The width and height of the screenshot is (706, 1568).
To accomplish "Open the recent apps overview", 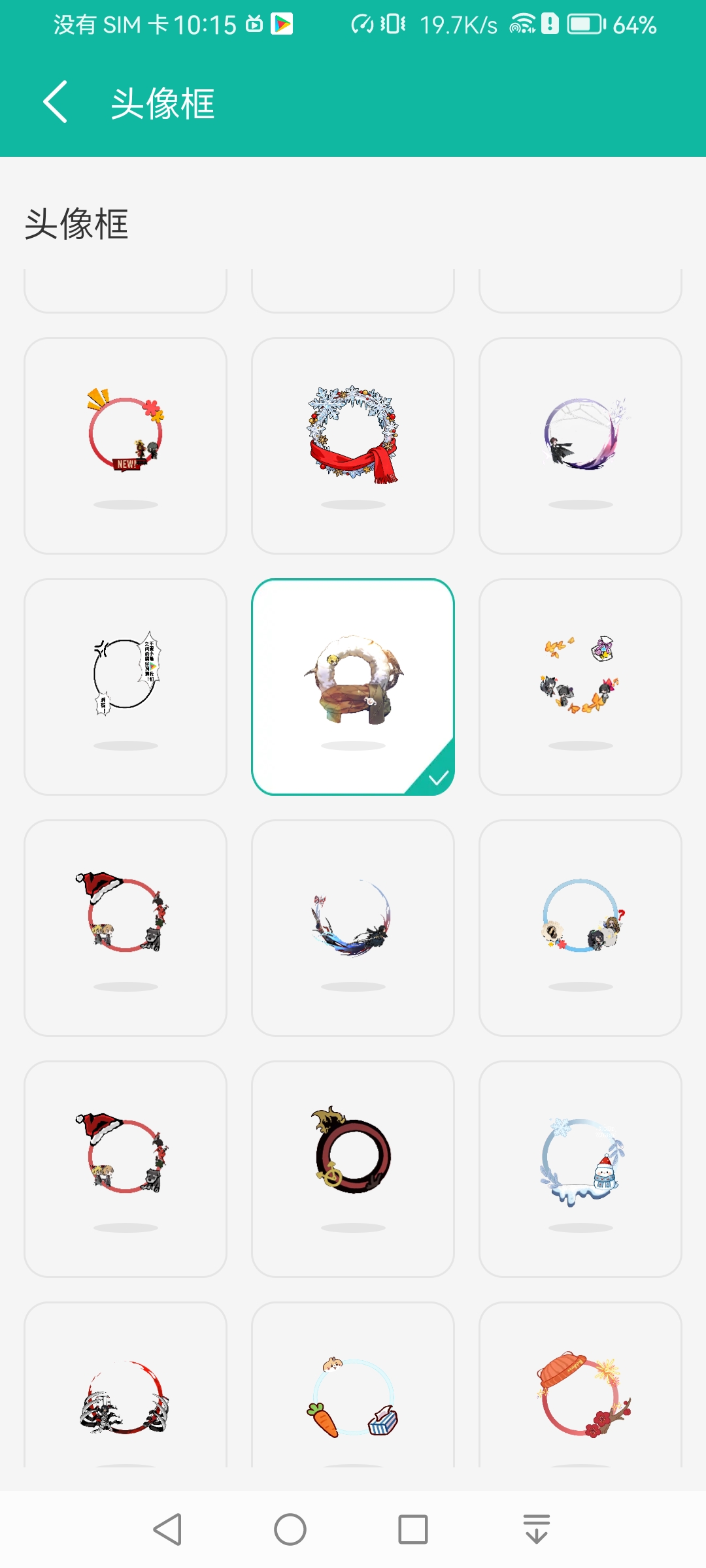I will (x=413, y=1529).
